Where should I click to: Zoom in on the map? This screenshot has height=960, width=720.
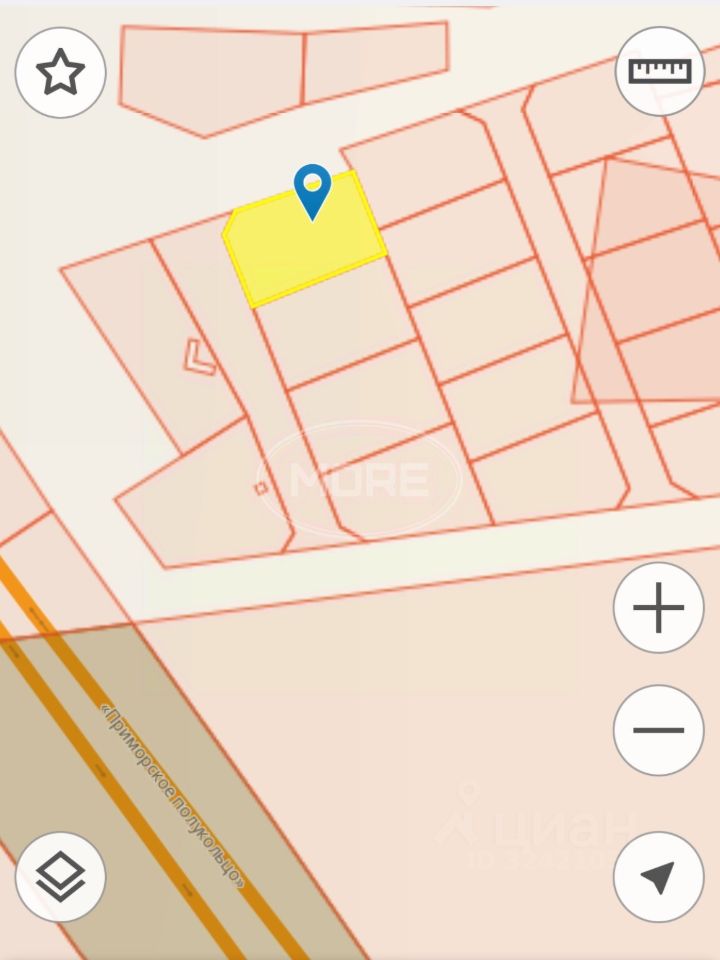tap(658, 607)
